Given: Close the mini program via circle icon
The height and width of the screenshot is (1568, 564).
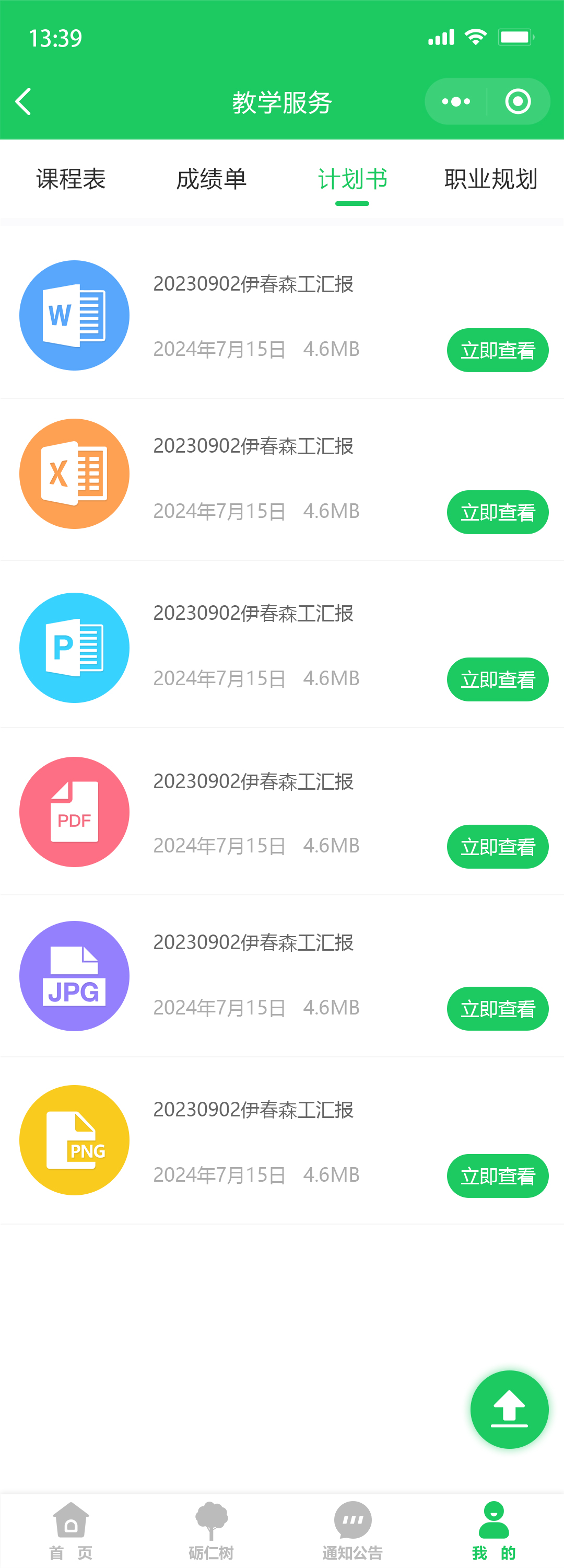Looking at the screenshot, I should (x=518, y=101).
